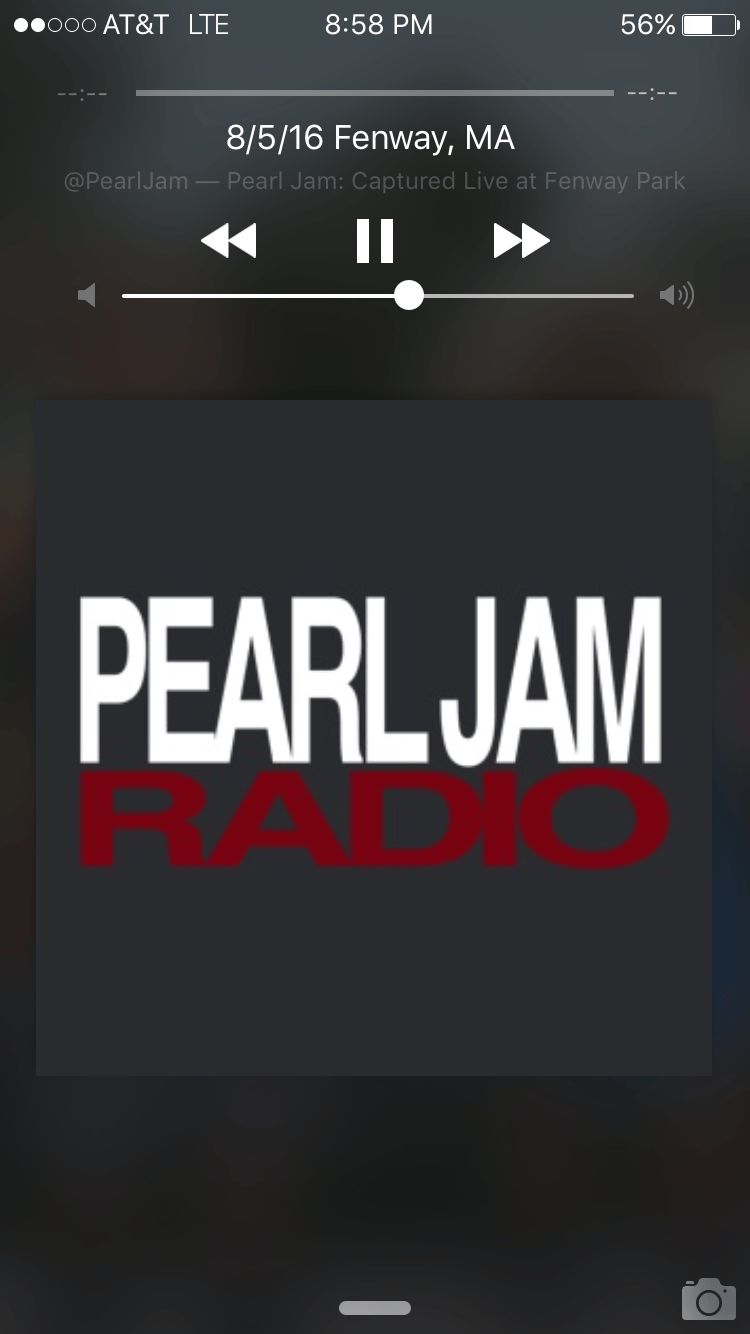Tap the playback progress bar
The height and width of the screenshot is (1334, 750).
[x=375, y=93]
